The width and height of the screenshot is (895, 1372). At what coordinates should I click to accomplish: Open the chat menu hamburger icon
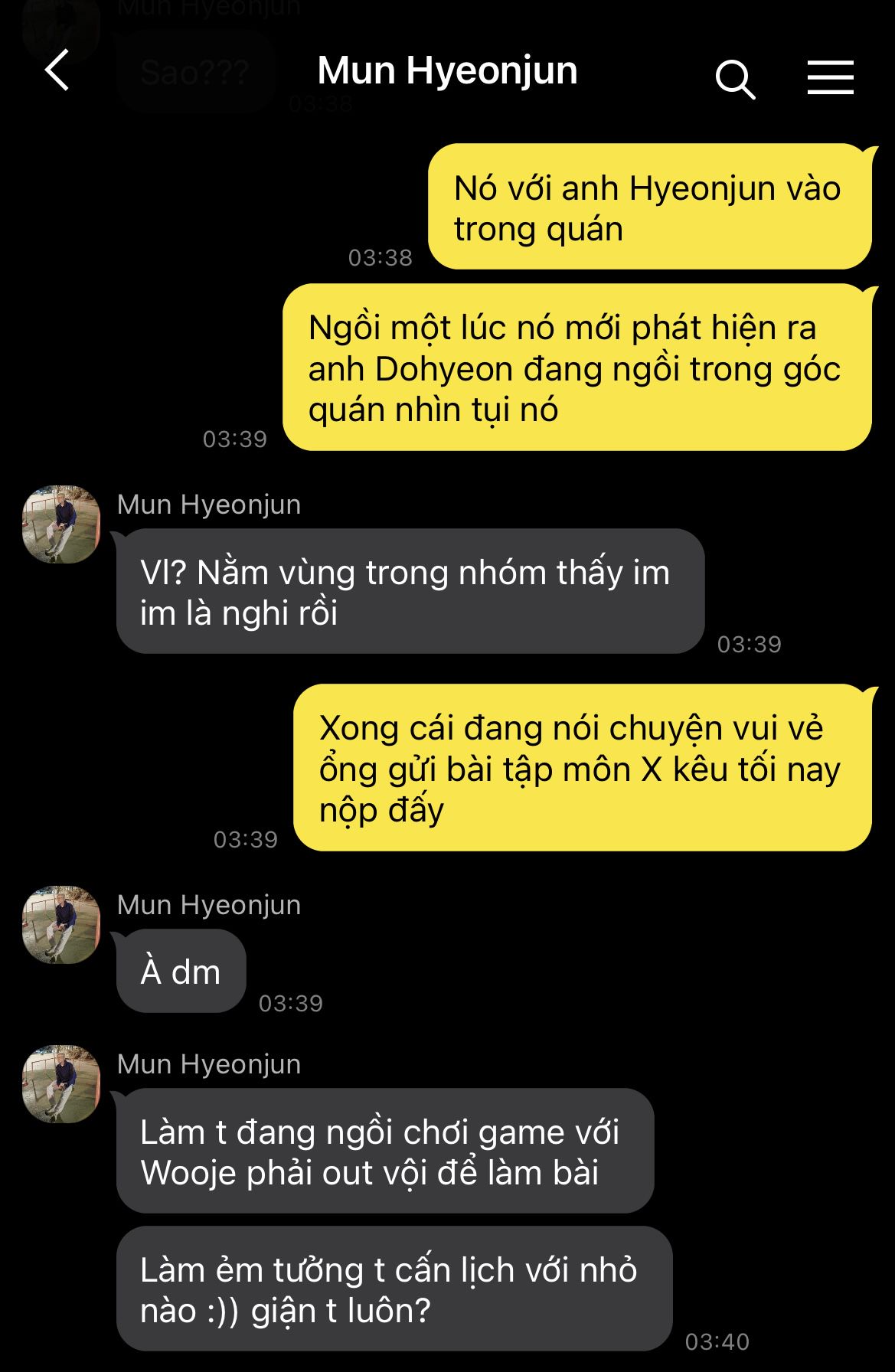click(830, 77)
